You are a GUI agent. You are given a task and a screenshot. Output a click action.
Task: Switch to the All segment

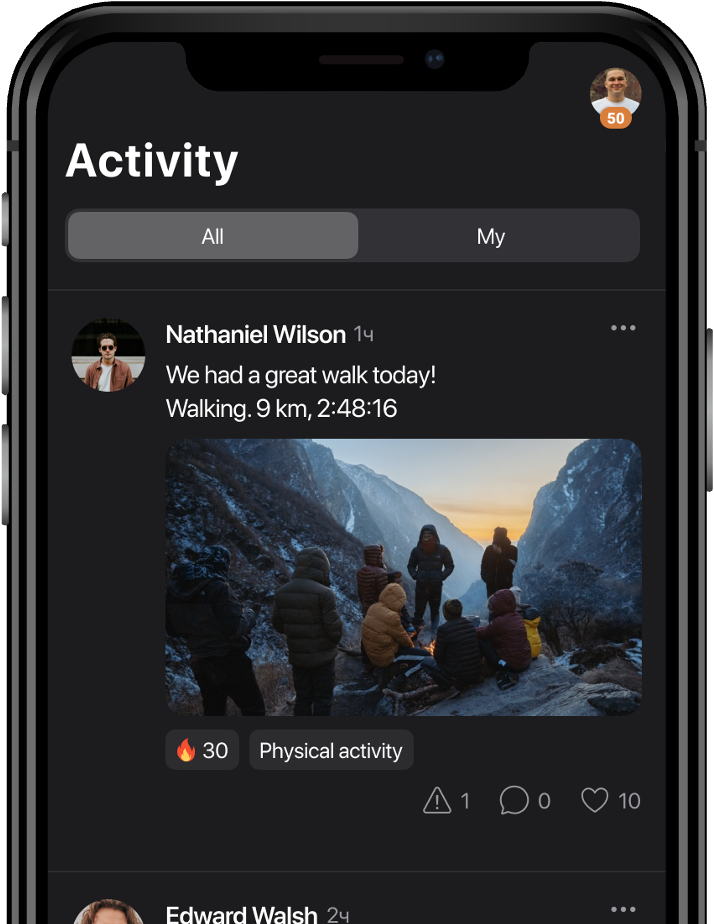pyautogui.click(x=213, y=236)
